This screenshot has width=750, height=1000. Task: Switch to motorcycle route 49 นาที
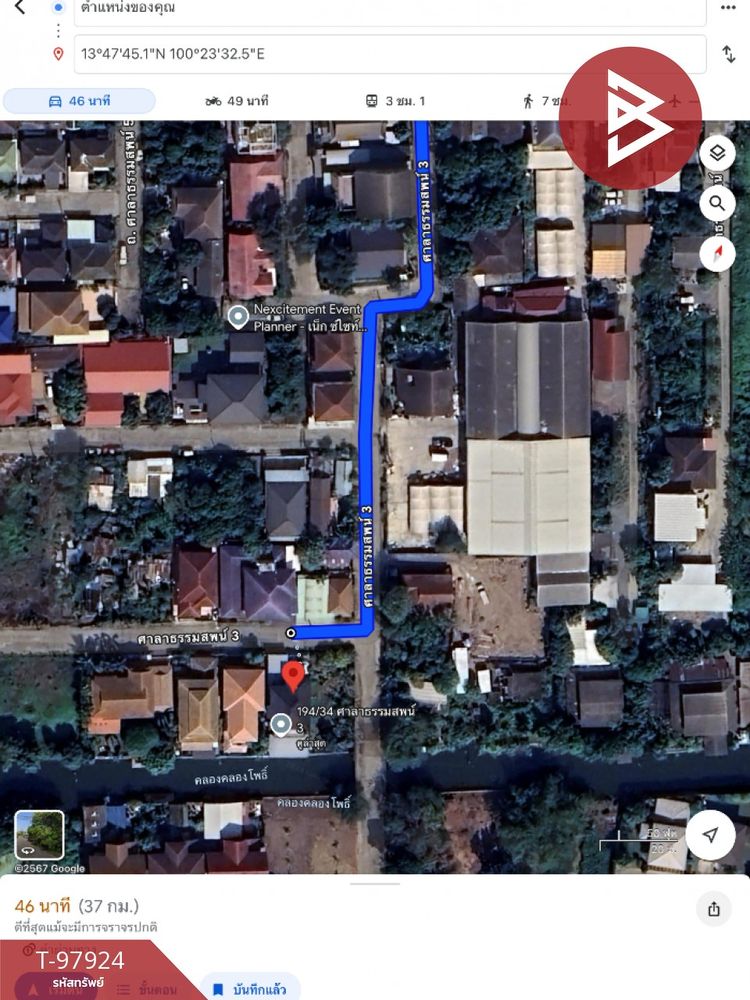coord(237,101)
